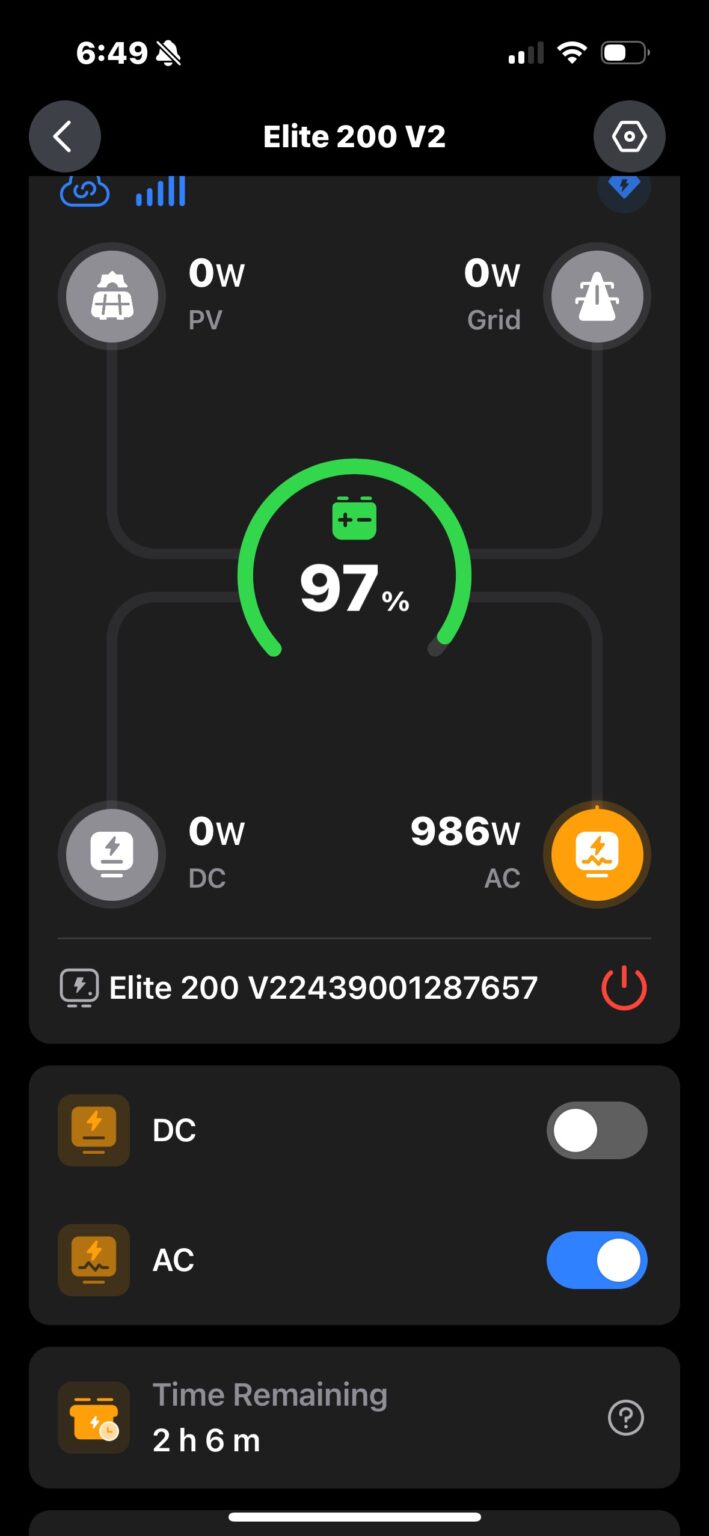Tap the PV solar panel icon

pyautogui.click(x=112, y=297)
